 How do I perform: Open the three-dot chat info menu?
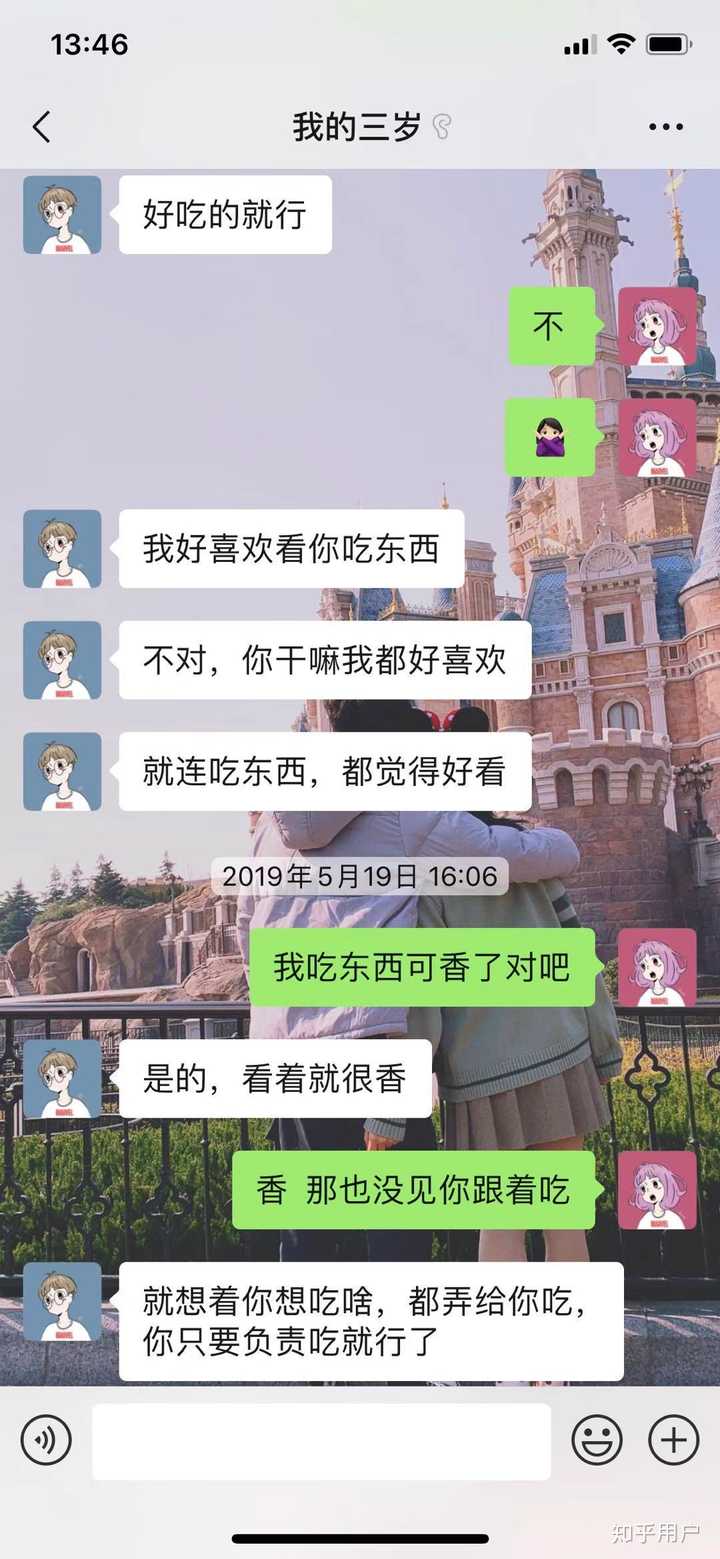click(x=666, y=127)
